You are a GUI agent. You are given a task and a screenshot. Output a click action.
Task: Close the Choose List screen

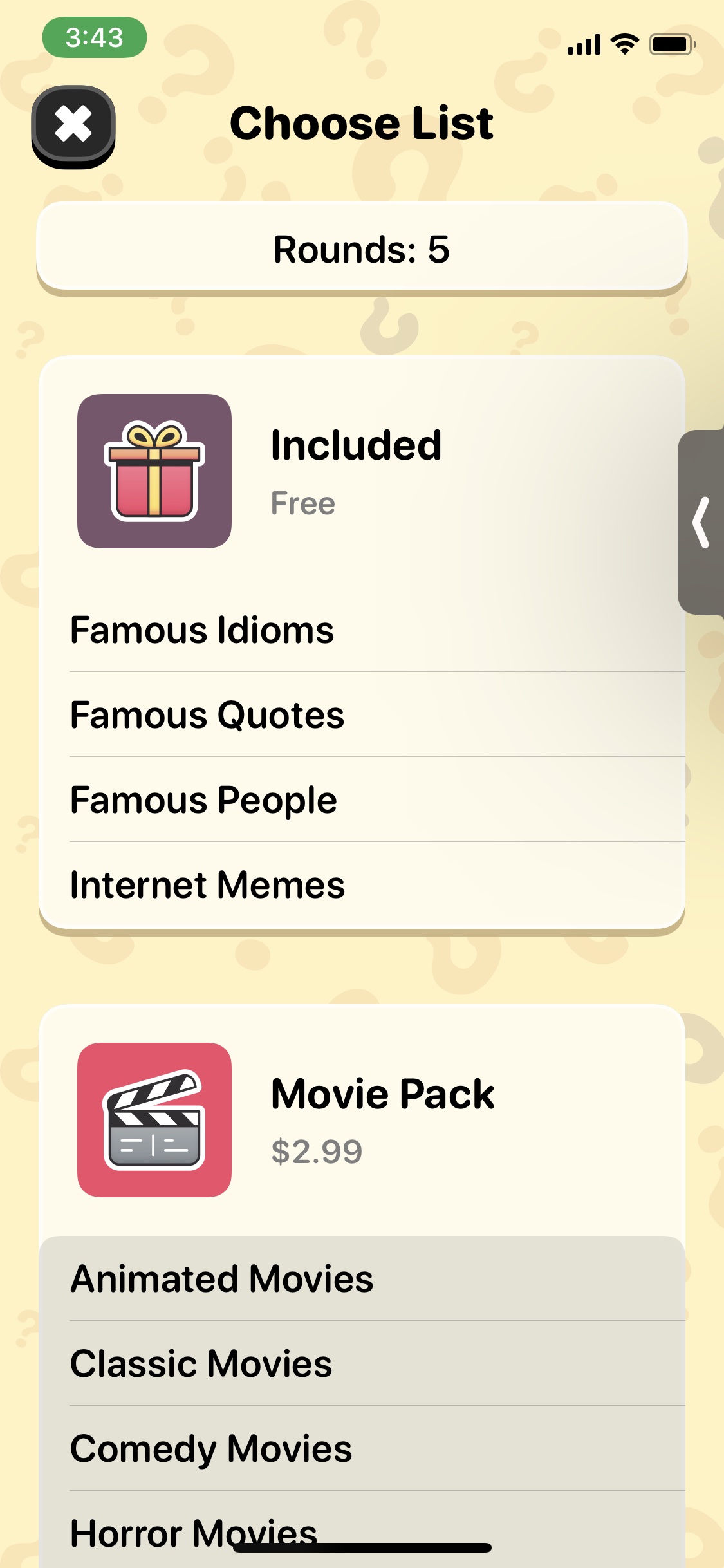73,124
